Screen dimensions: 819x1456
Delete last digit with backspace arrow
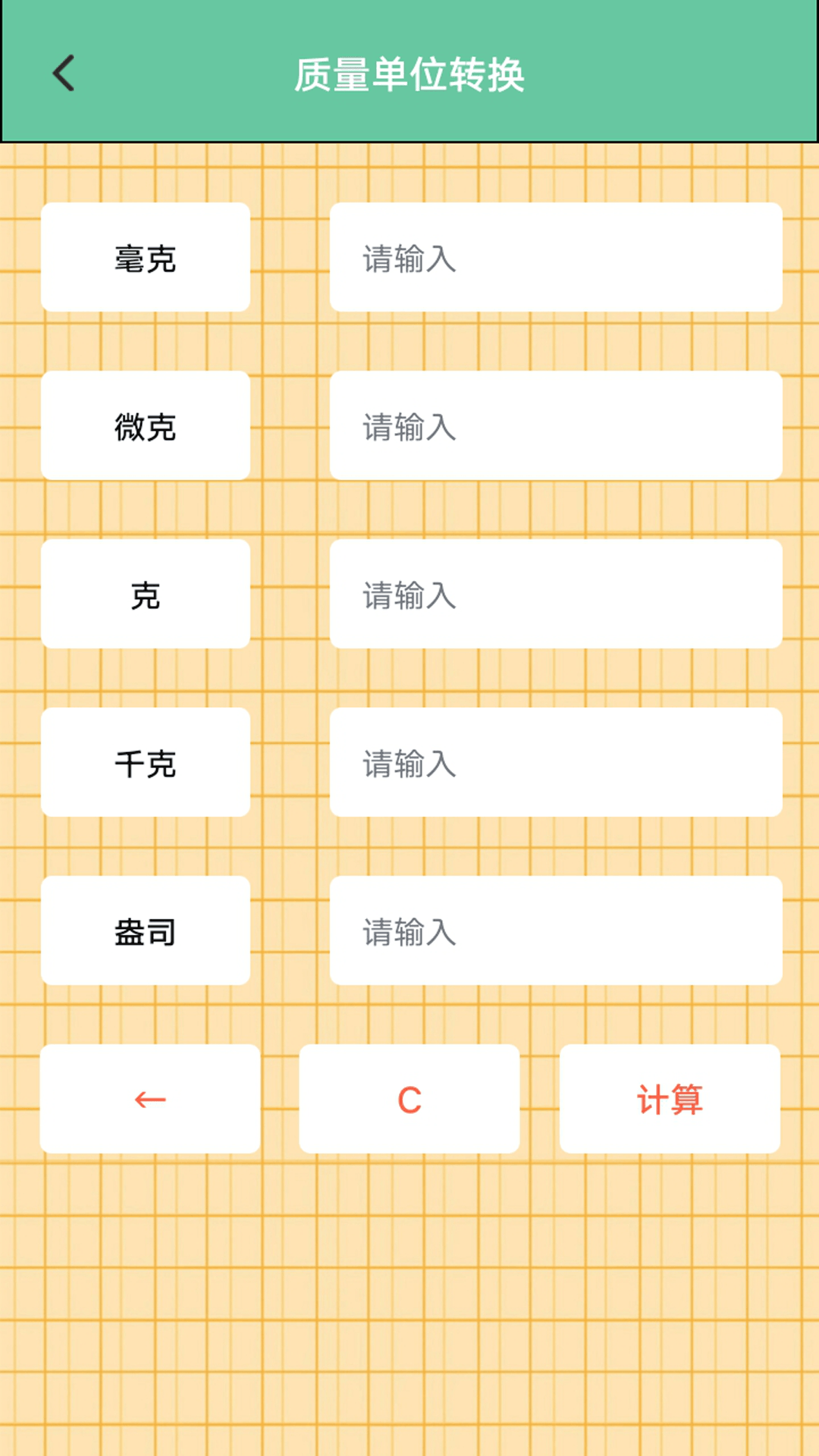[x=149, y=1099]
